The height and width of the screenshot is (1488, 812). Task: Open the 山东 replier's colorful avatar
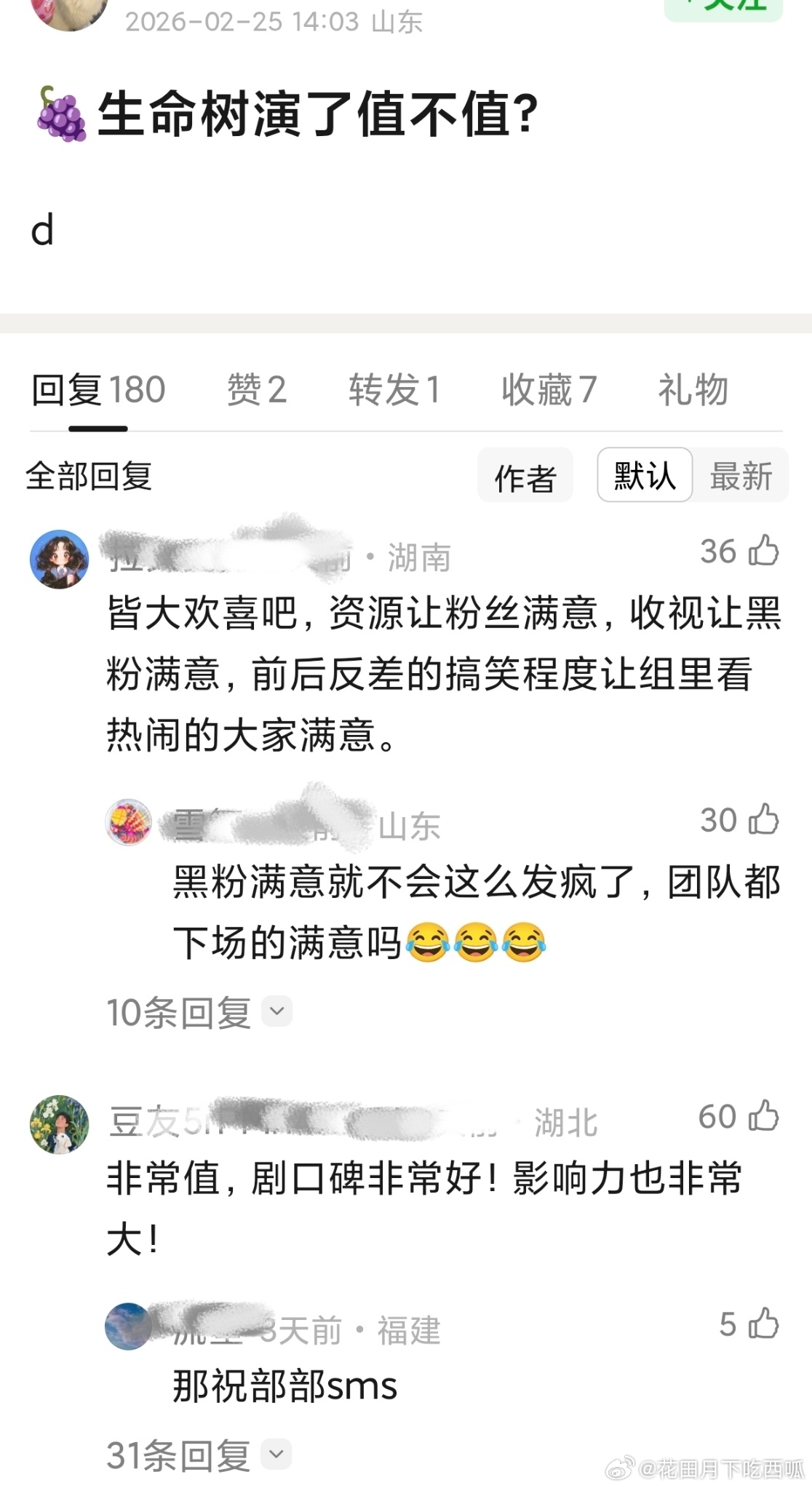coord(128,822)
